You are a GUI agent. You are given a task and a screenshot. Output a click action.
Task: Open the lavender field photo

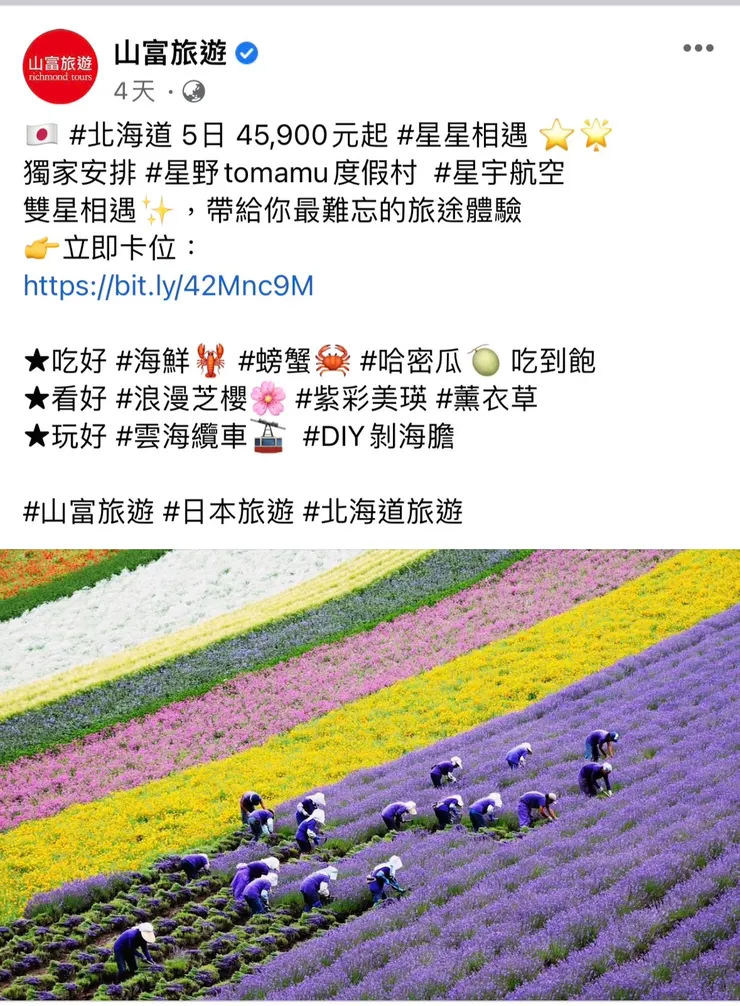click(370, 770)
